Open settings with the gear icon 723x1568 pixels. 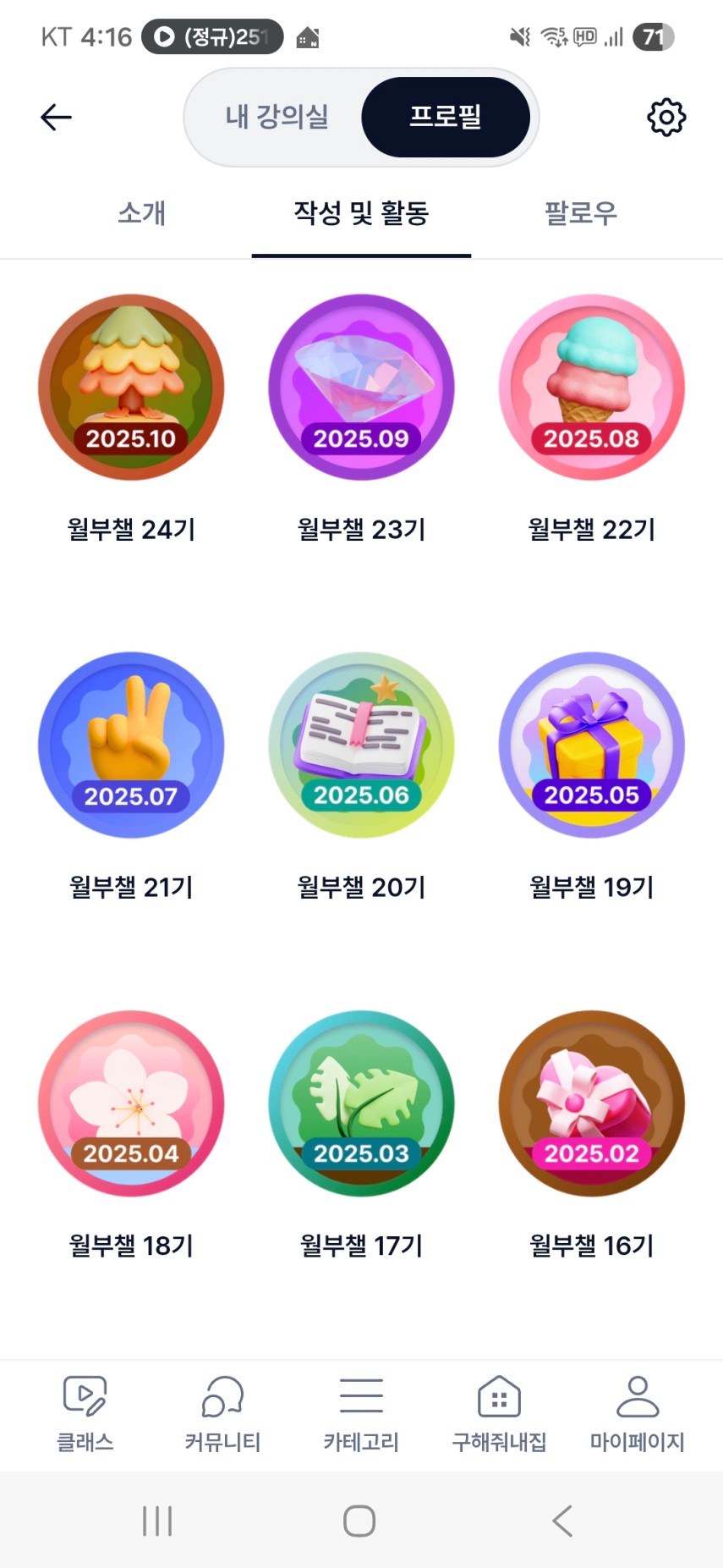tap(666, 117)
